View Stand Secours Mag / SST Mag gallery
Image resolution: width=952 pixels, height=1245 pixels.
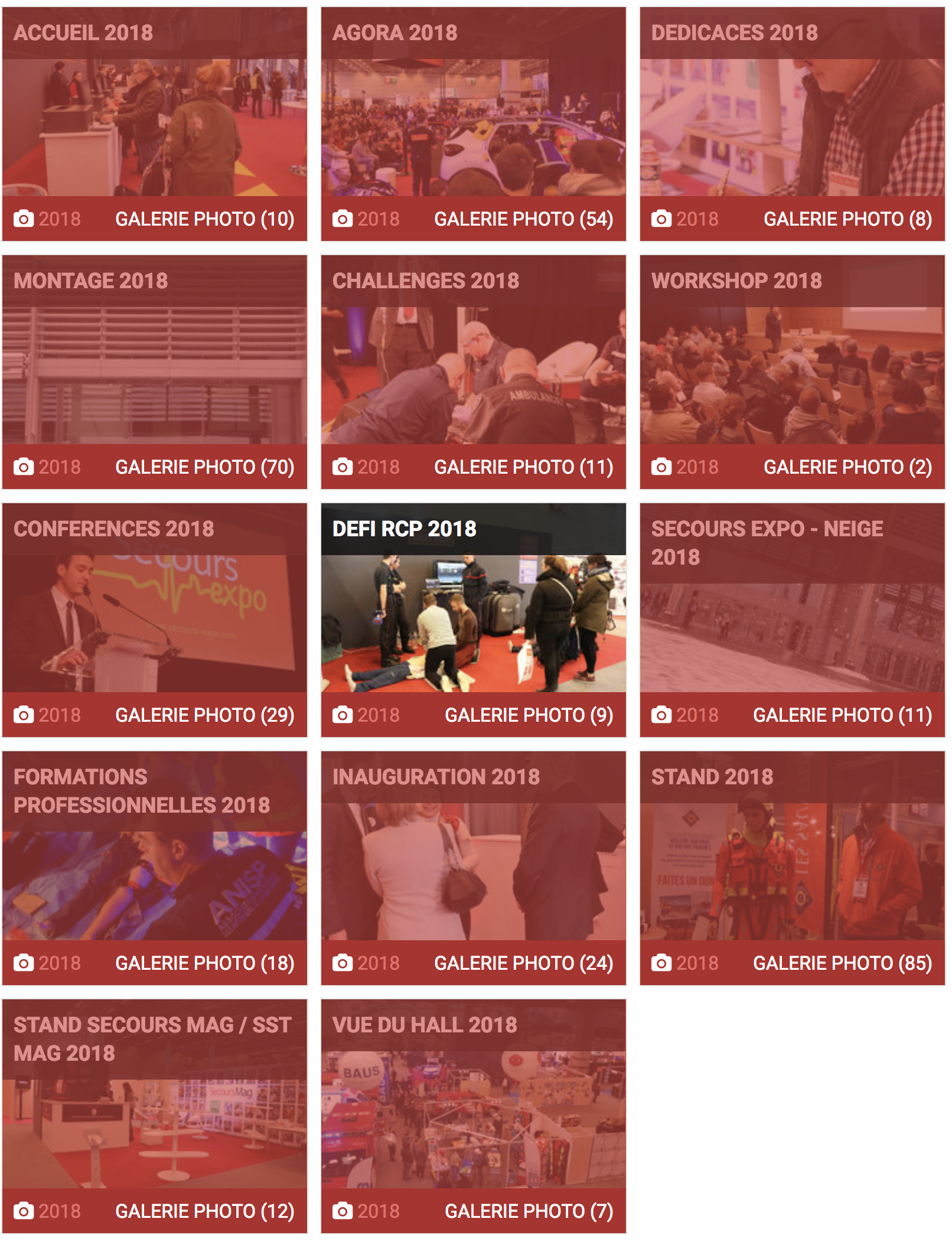pos(155,1116)
